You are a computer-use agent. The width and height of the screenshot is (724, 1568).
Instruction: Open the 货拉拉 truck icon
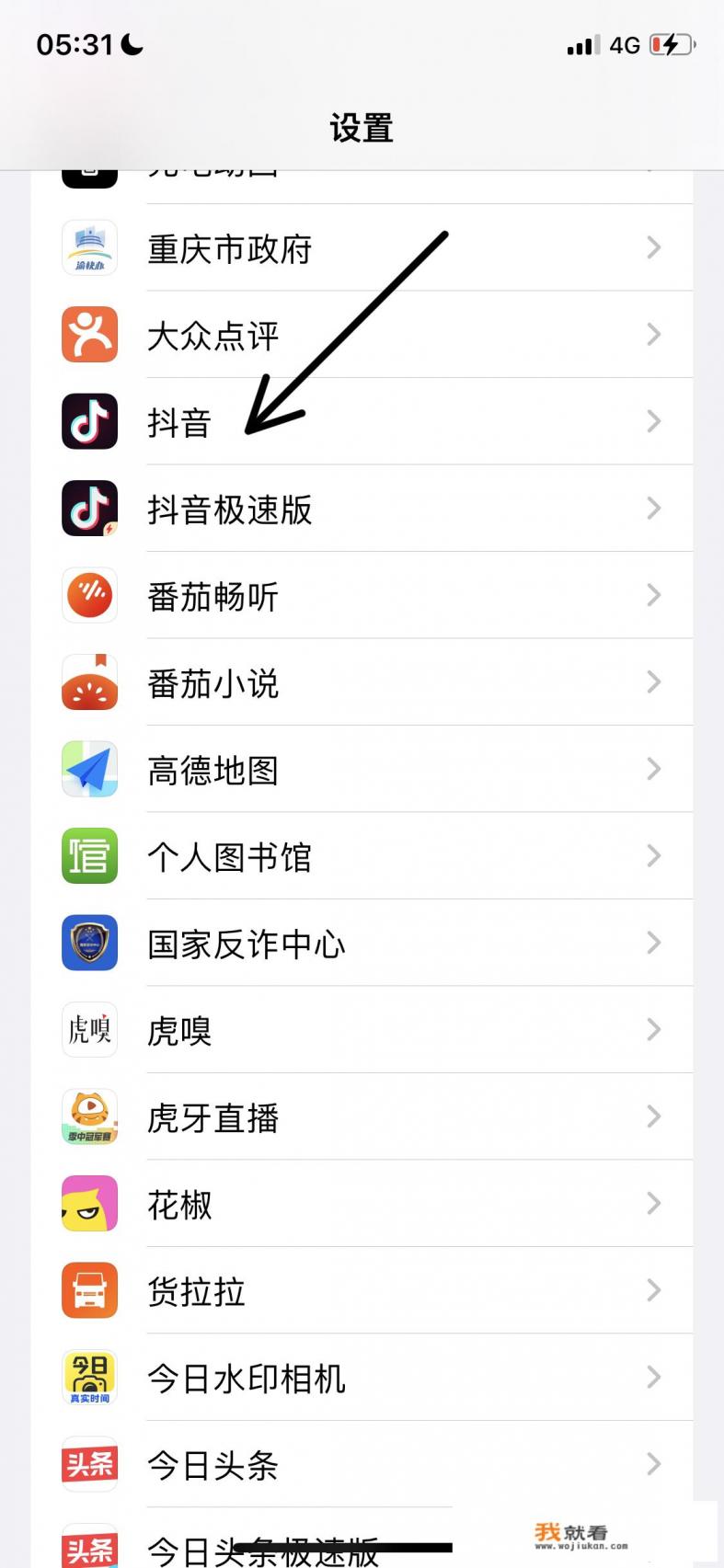[88, 1290]
